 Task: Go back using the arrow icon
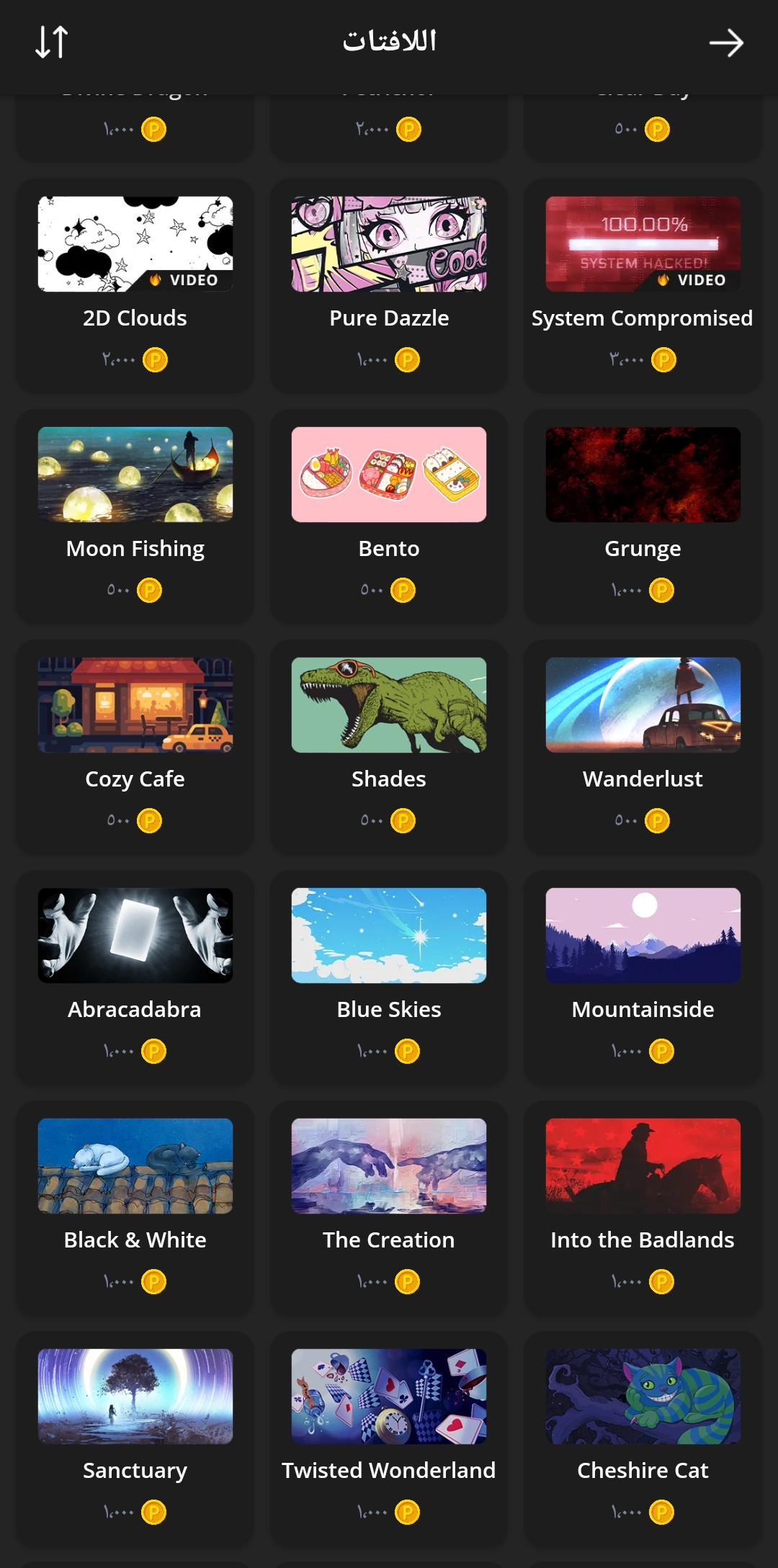tap(725, 43)
